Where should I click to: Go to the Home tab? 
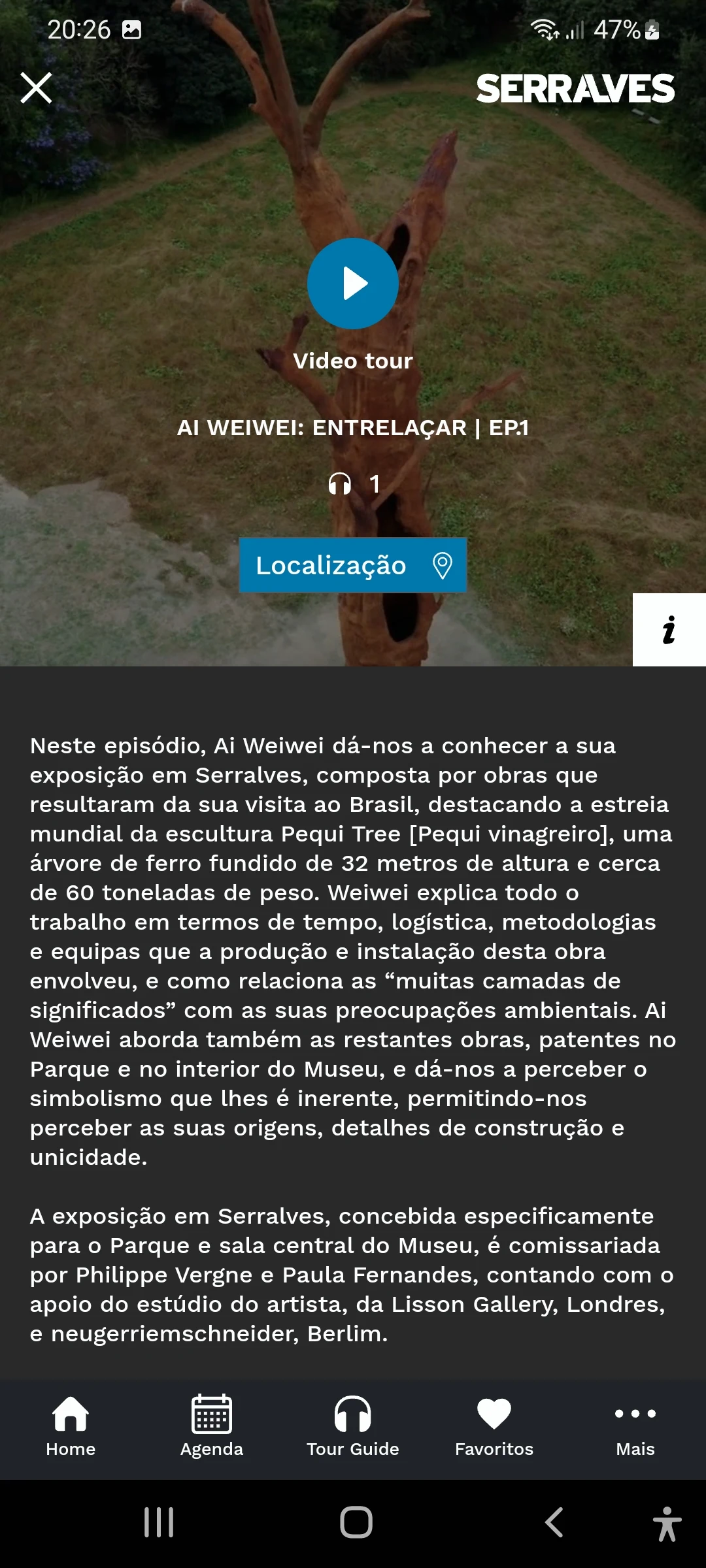click(71, 1426)
